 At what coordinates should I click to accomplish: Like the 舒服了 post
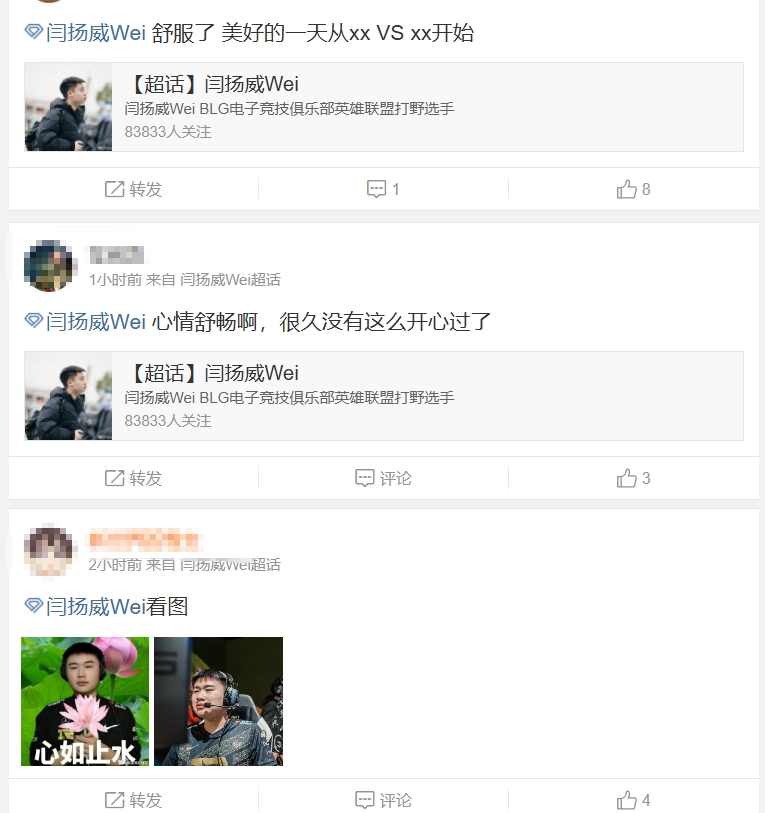tap(633, 189)
